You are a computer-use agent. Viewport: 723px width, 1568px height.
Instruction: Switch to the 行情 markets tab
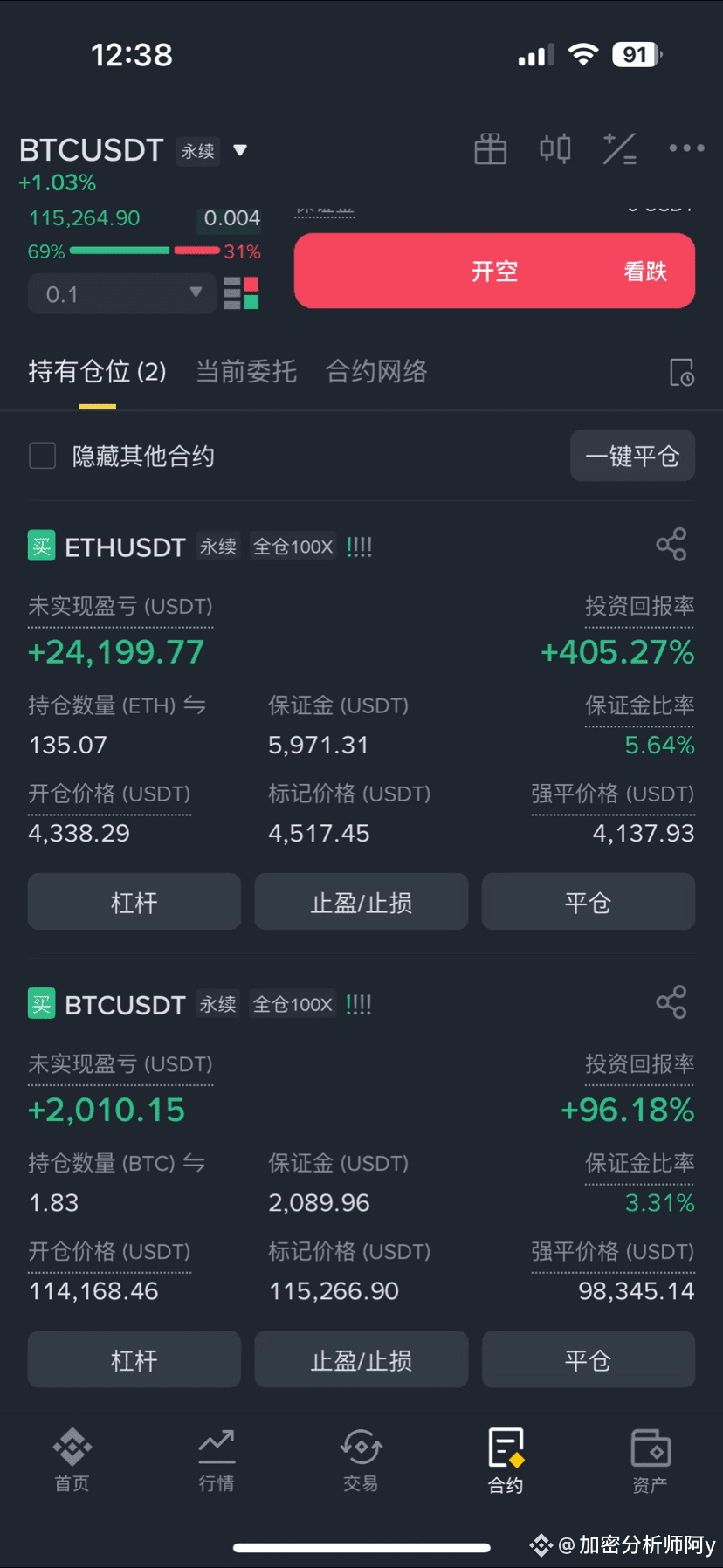coord(217,1460)
